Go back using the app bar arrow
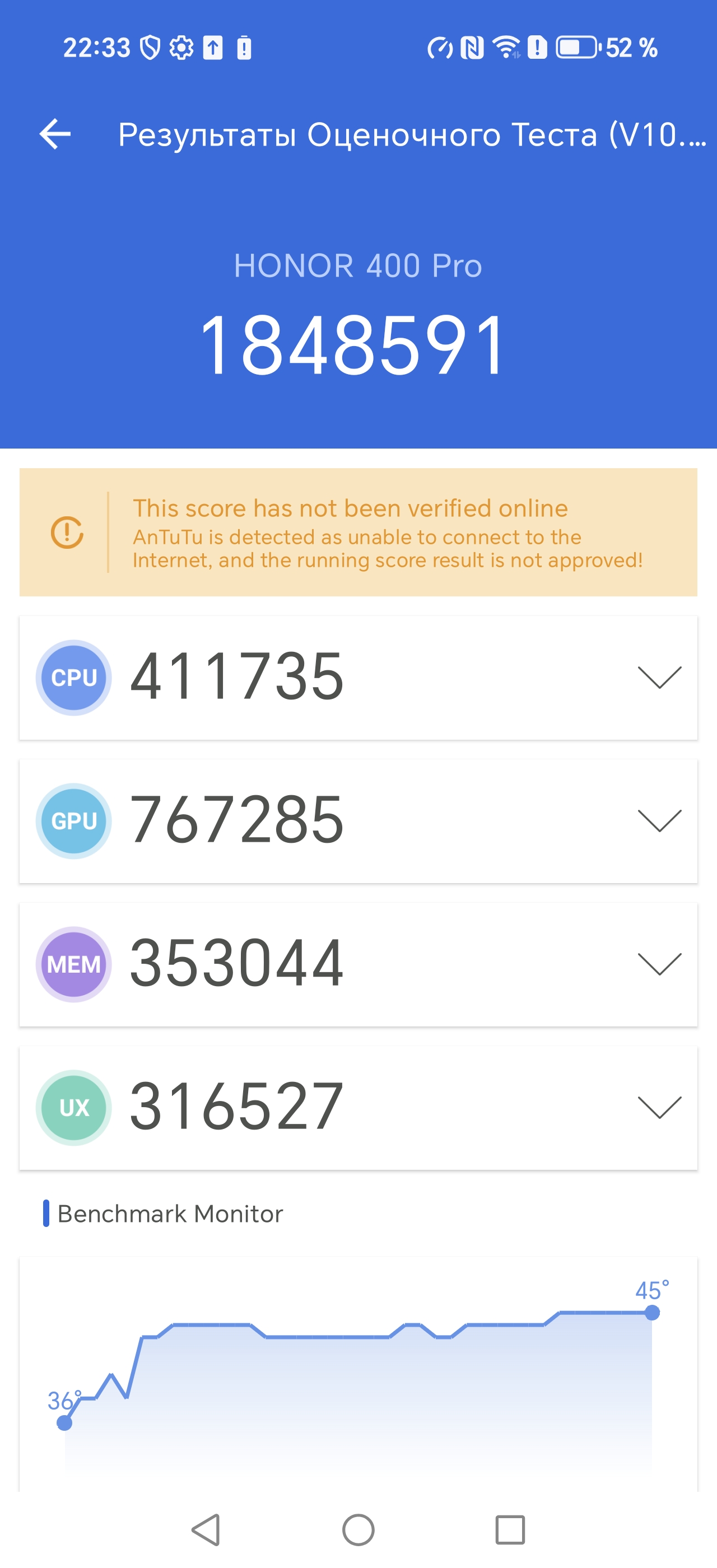Image resolution: width=717 pixels, height=1568 pixels. [55, 134]
